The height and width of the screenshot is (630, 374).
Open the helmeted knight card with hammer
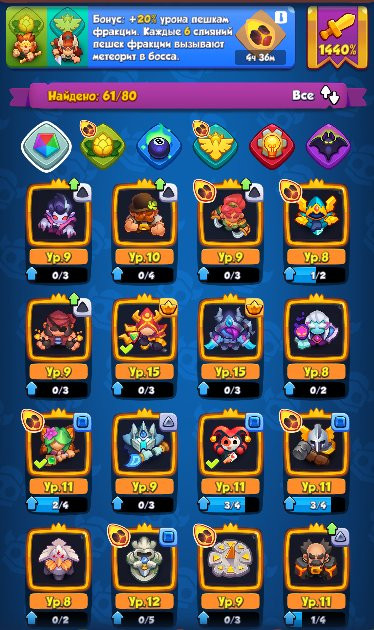coord(317,461)
